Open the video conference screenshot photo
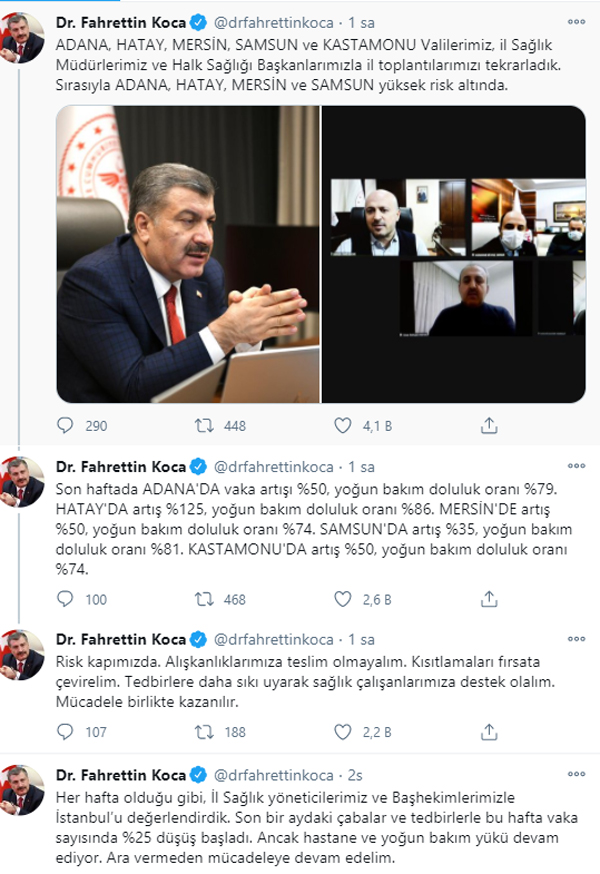This screenshot has width=600, height=874. [x=454, y=255]
